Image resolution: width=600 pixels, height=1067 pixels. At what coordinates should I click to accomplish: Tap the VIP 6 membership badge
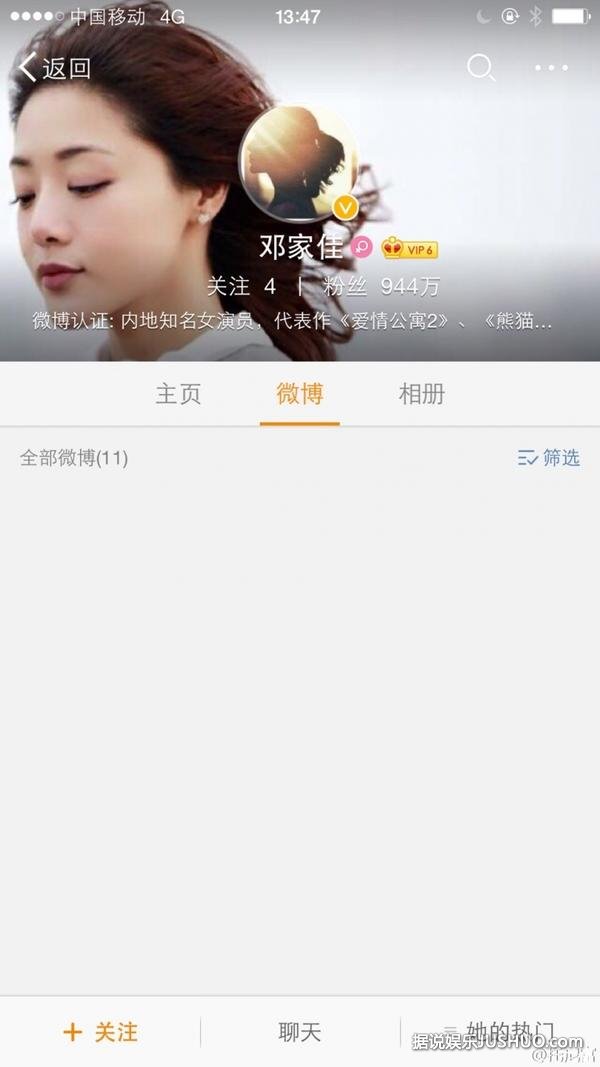click(x=409, y=249)
